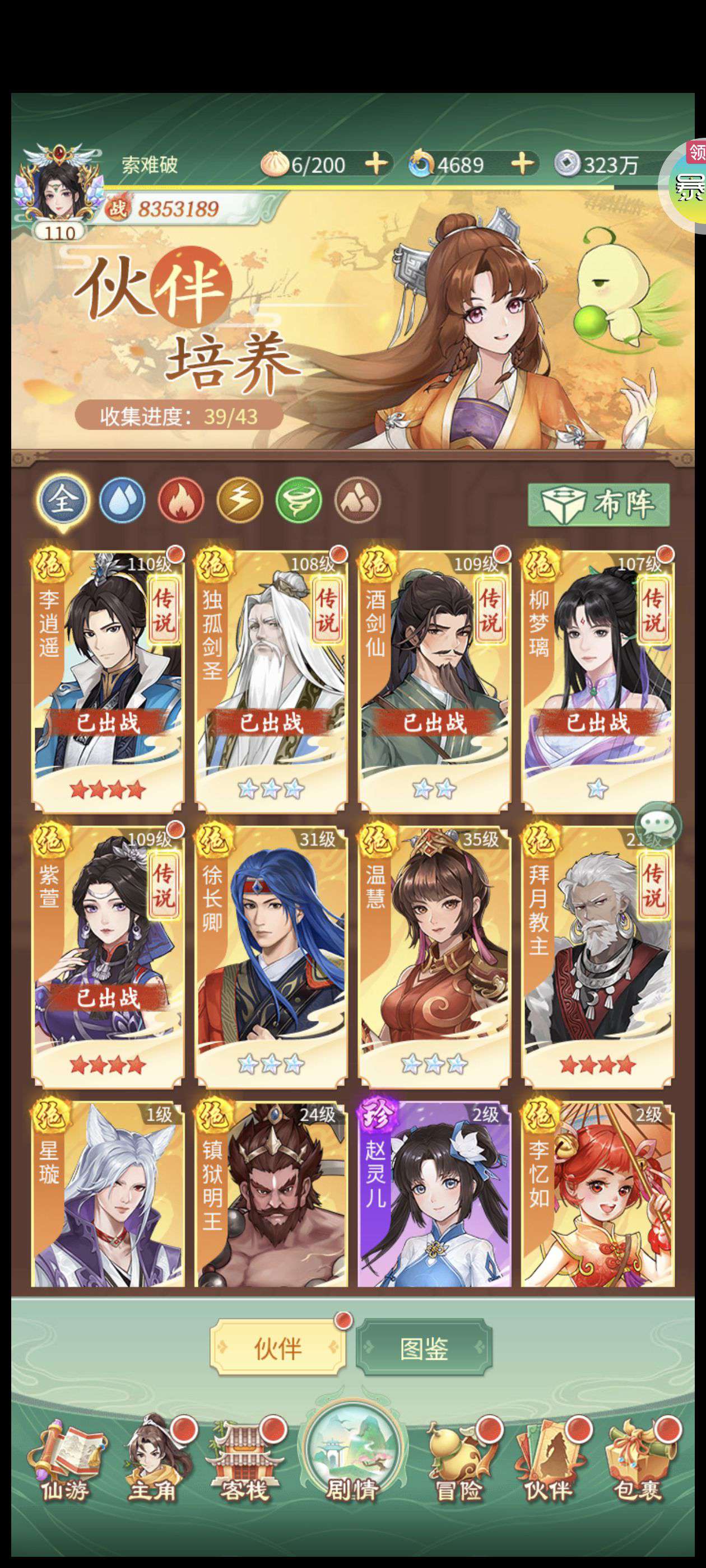Viewport: 706px width, 1568px height.
Task: Add more steamed bun stamina with plus
Action: [376, 163]
